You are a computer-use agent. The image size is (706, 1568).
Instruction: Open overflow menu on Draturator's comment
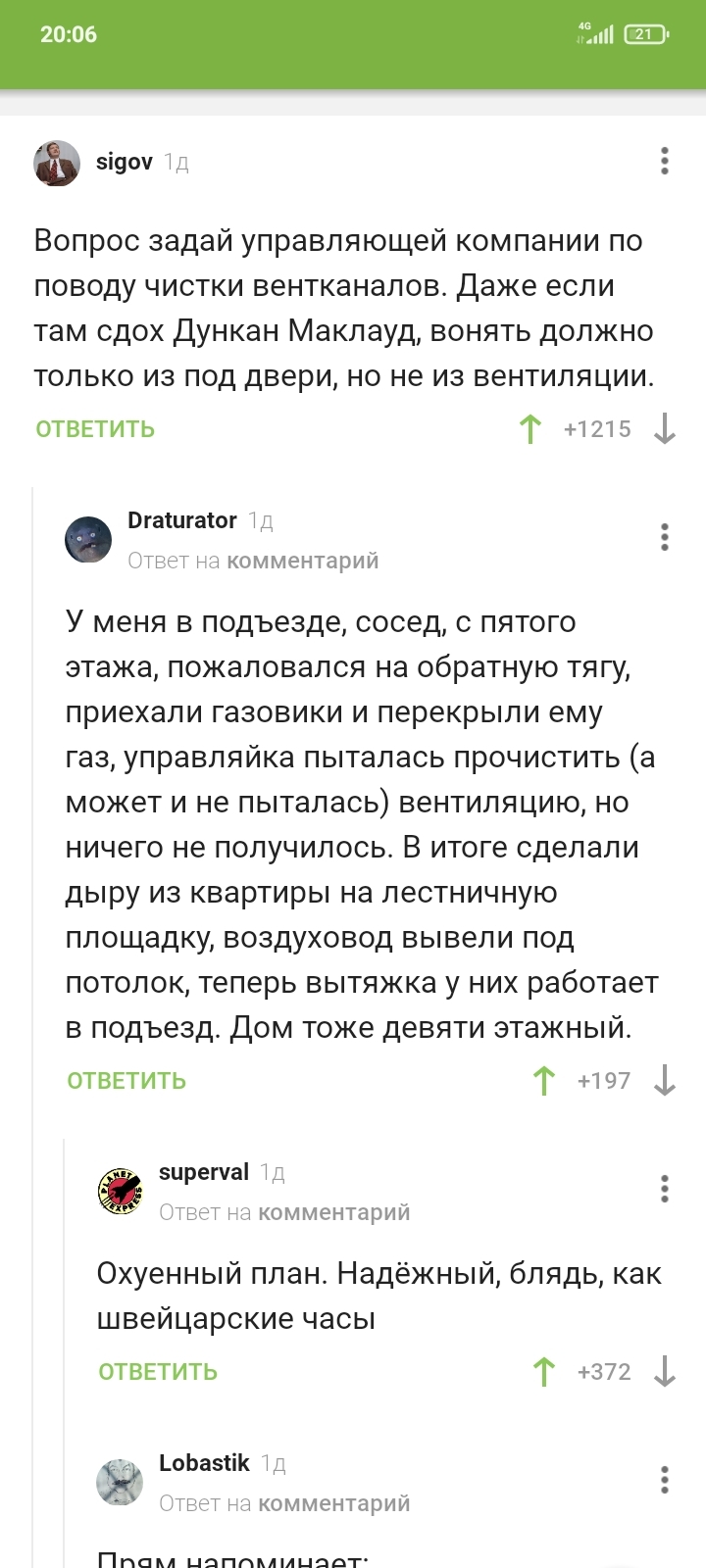click(665, 537)
